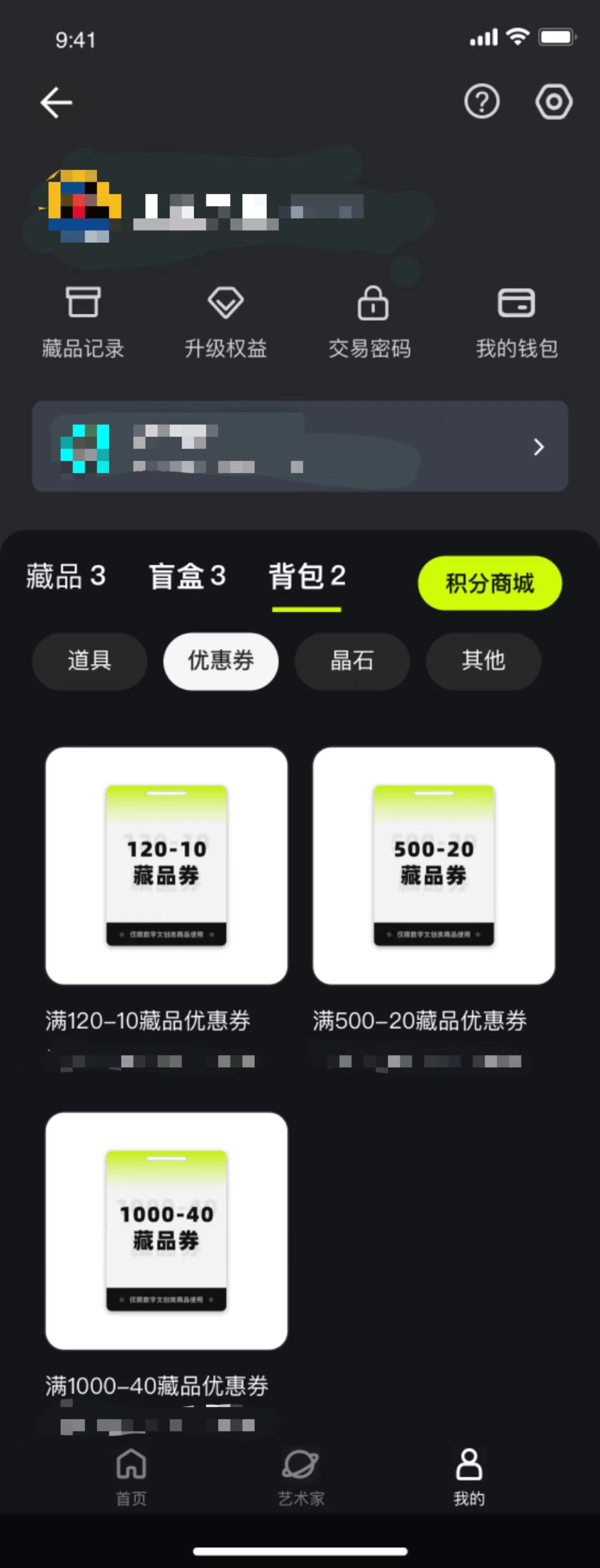Open the 满120-10藏品优惠券 coupon card
Screen dimensions: 600x1568
pos(166,865)
